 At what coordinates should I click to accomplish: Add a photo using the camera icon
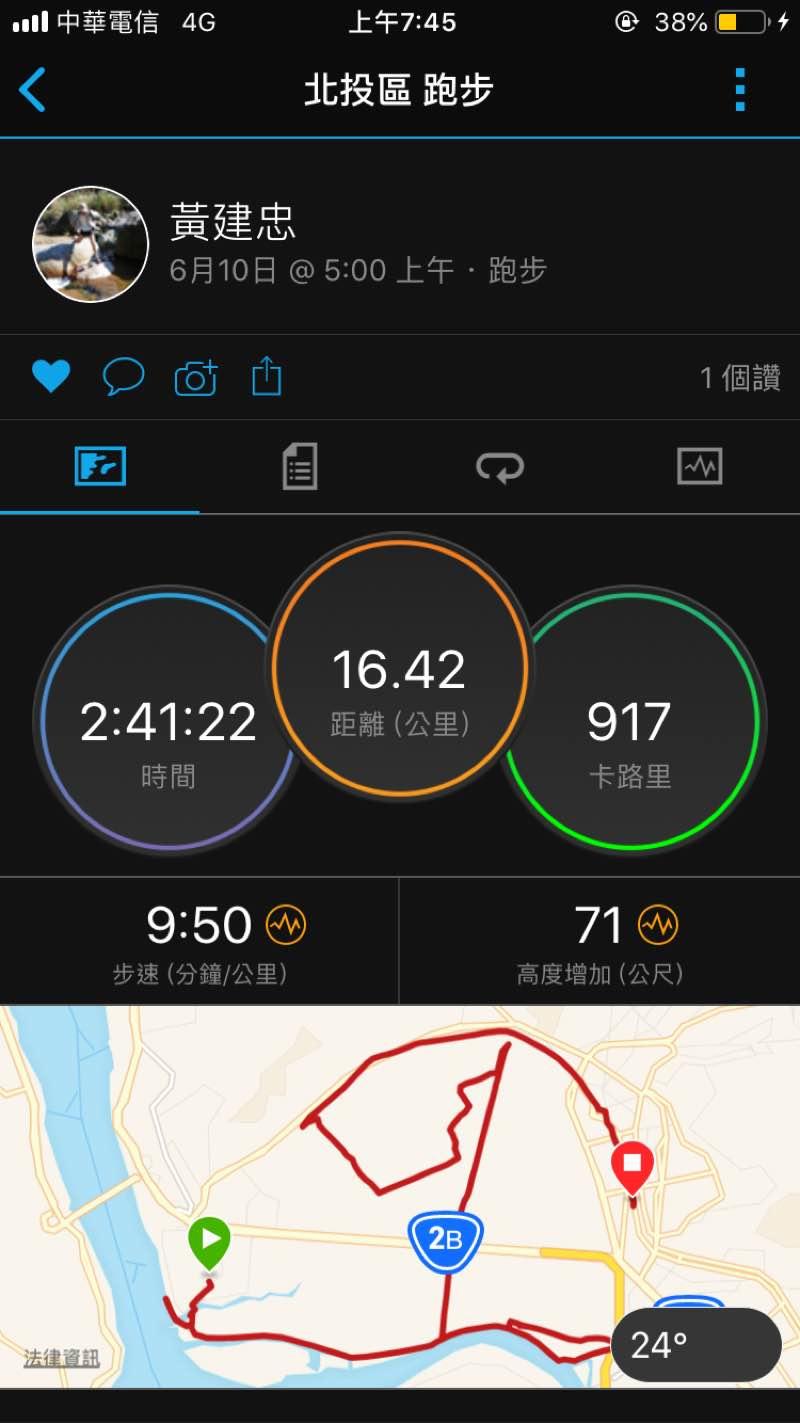click(x=196, y=378)
